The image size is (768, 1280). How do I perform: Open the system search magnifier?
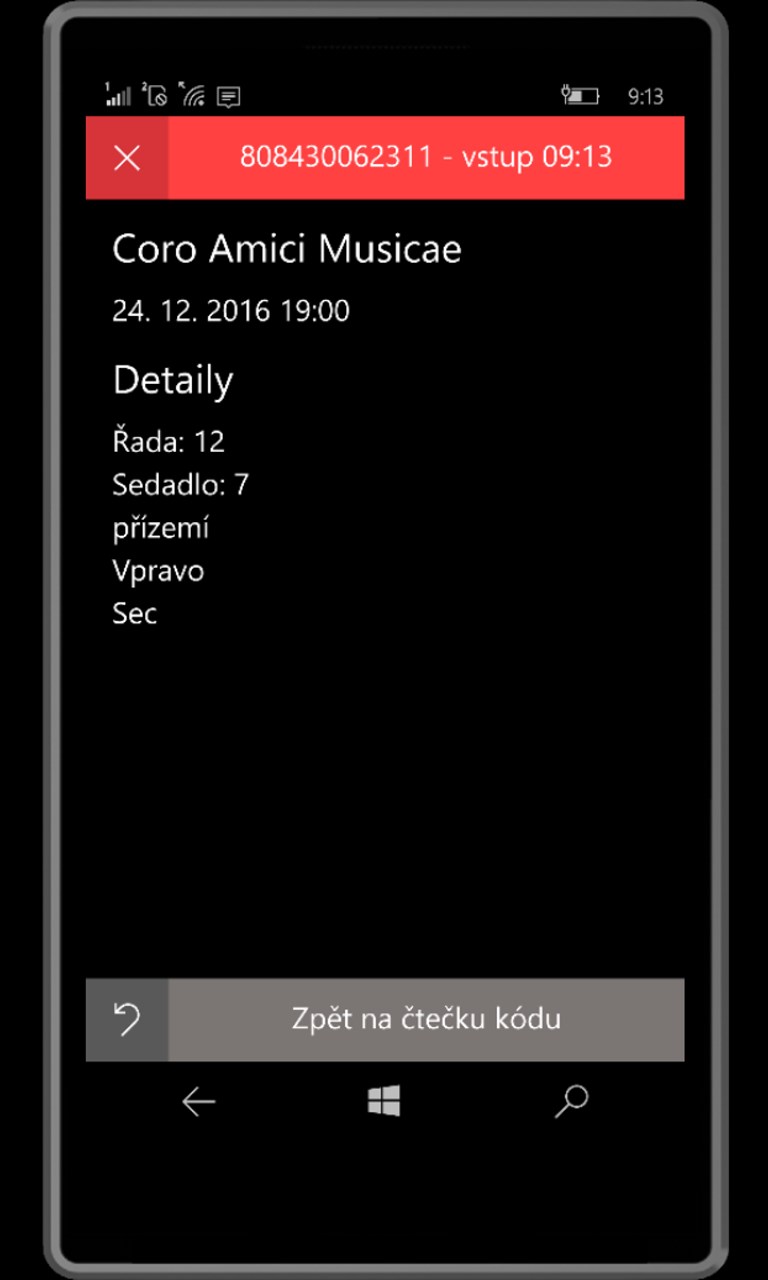coord(571,1101)
